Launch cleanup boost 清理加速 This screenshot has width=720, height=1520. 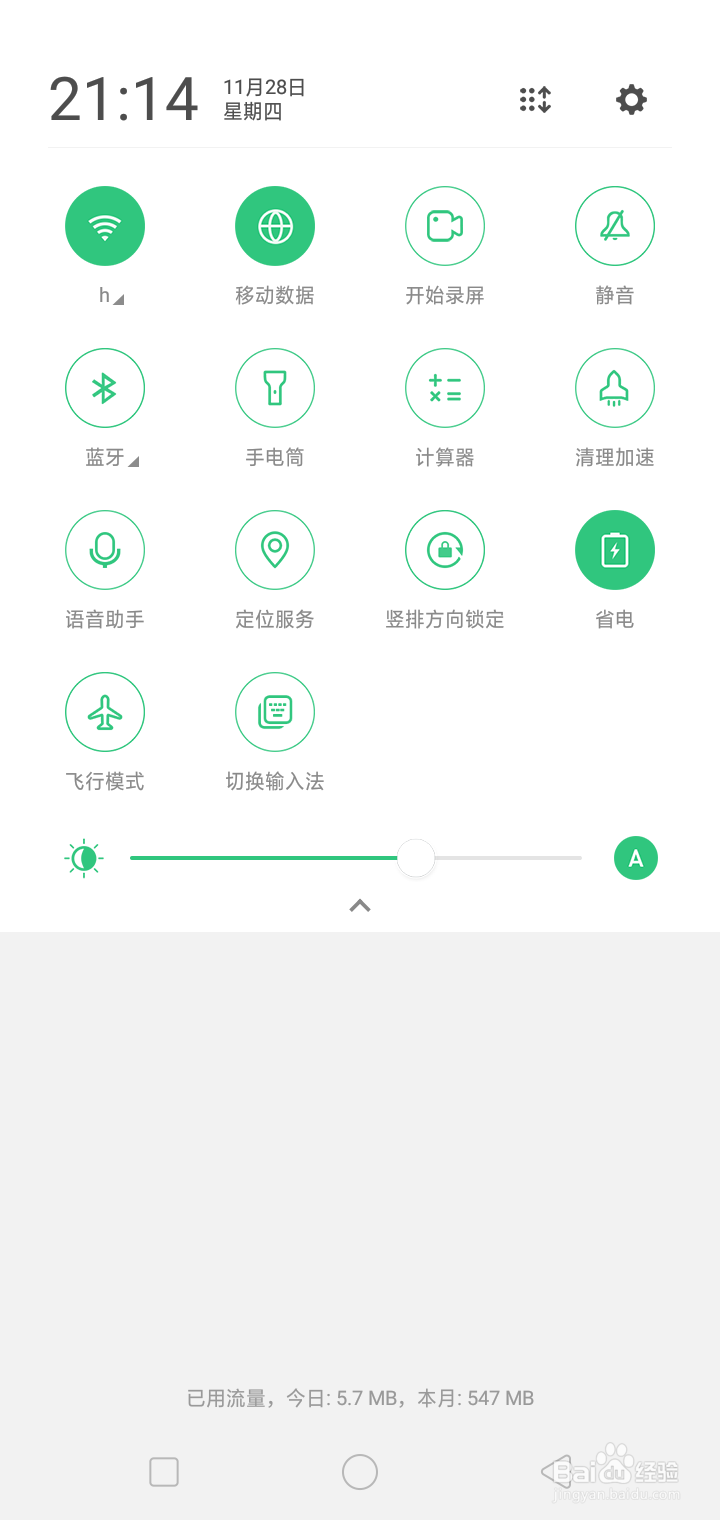(615, 388)
